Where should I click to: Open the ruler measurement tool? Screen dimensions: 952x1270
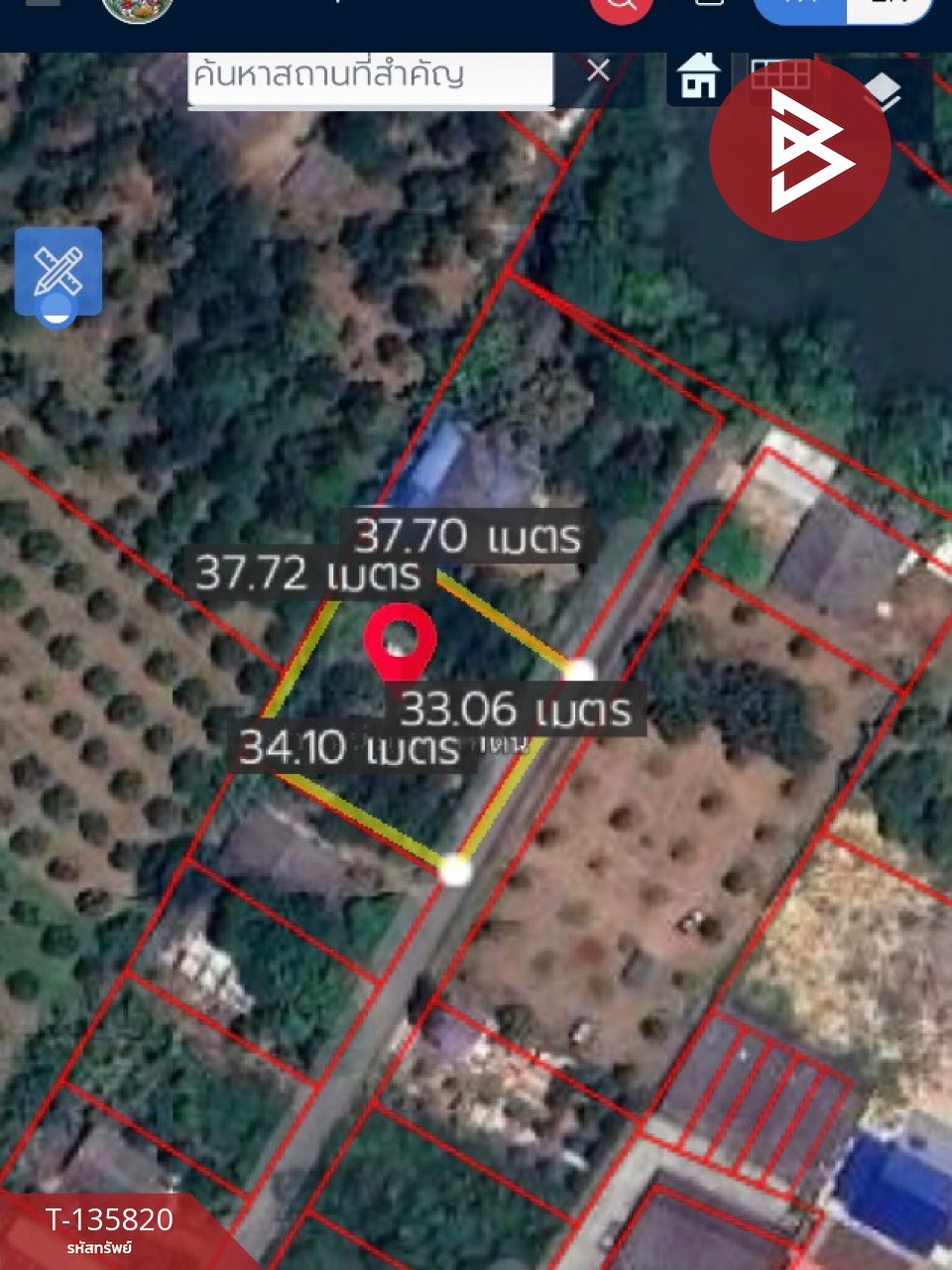59,271
